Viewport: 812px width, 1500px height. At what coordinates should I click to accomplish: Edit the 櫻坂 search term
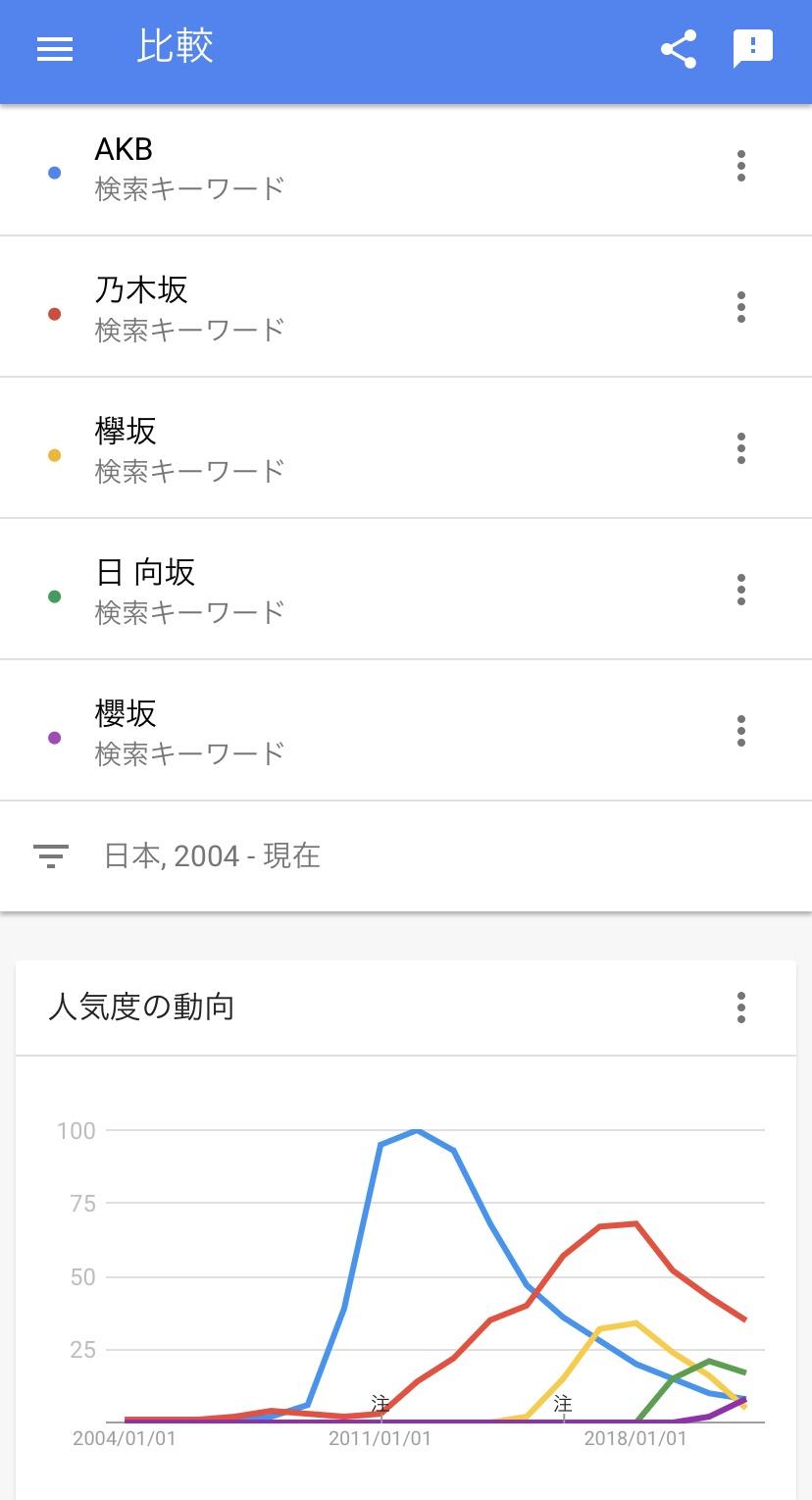[126, 714]
